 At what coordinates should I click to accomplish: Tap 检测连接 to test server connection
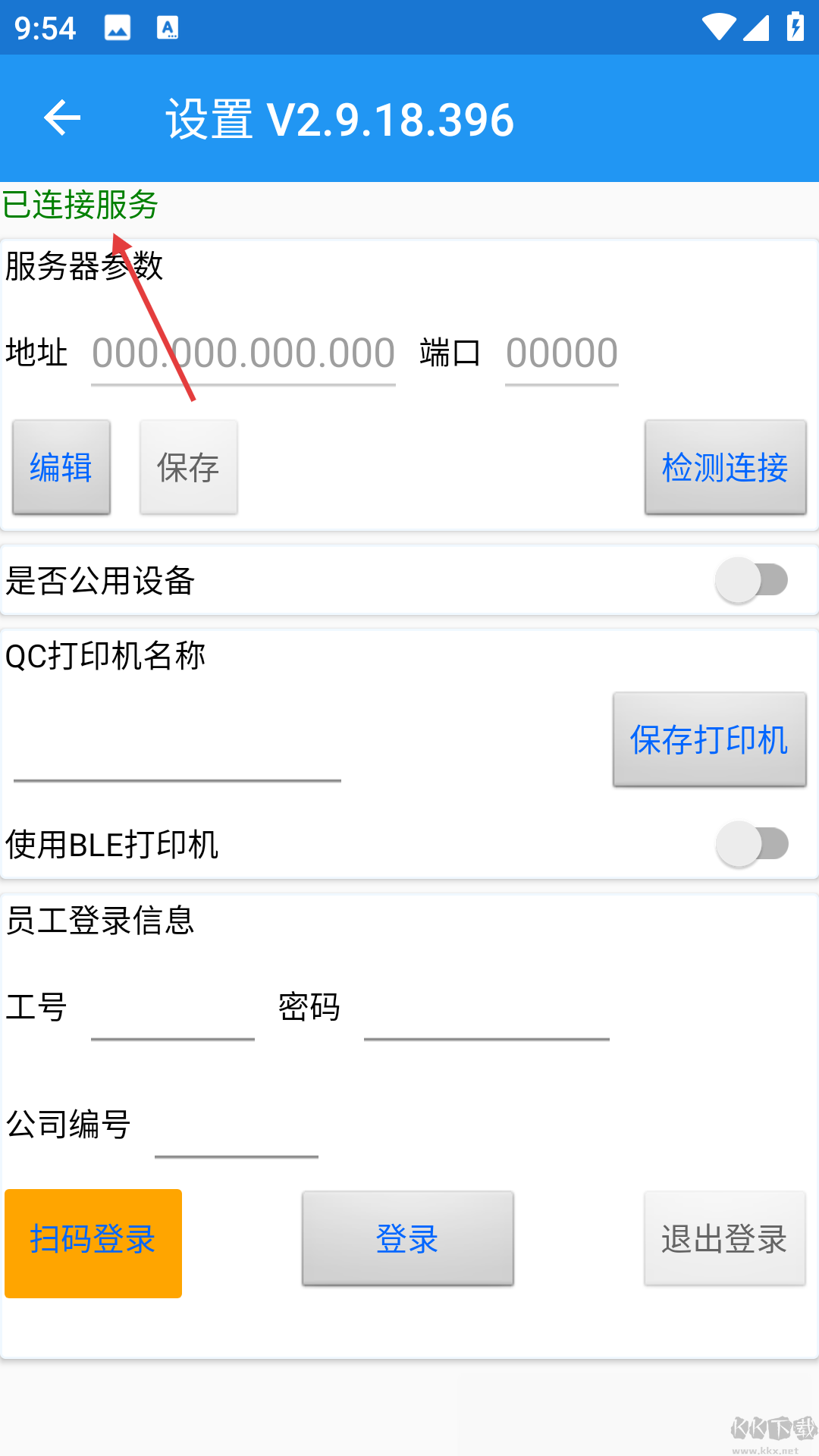(x=724, y=467)
